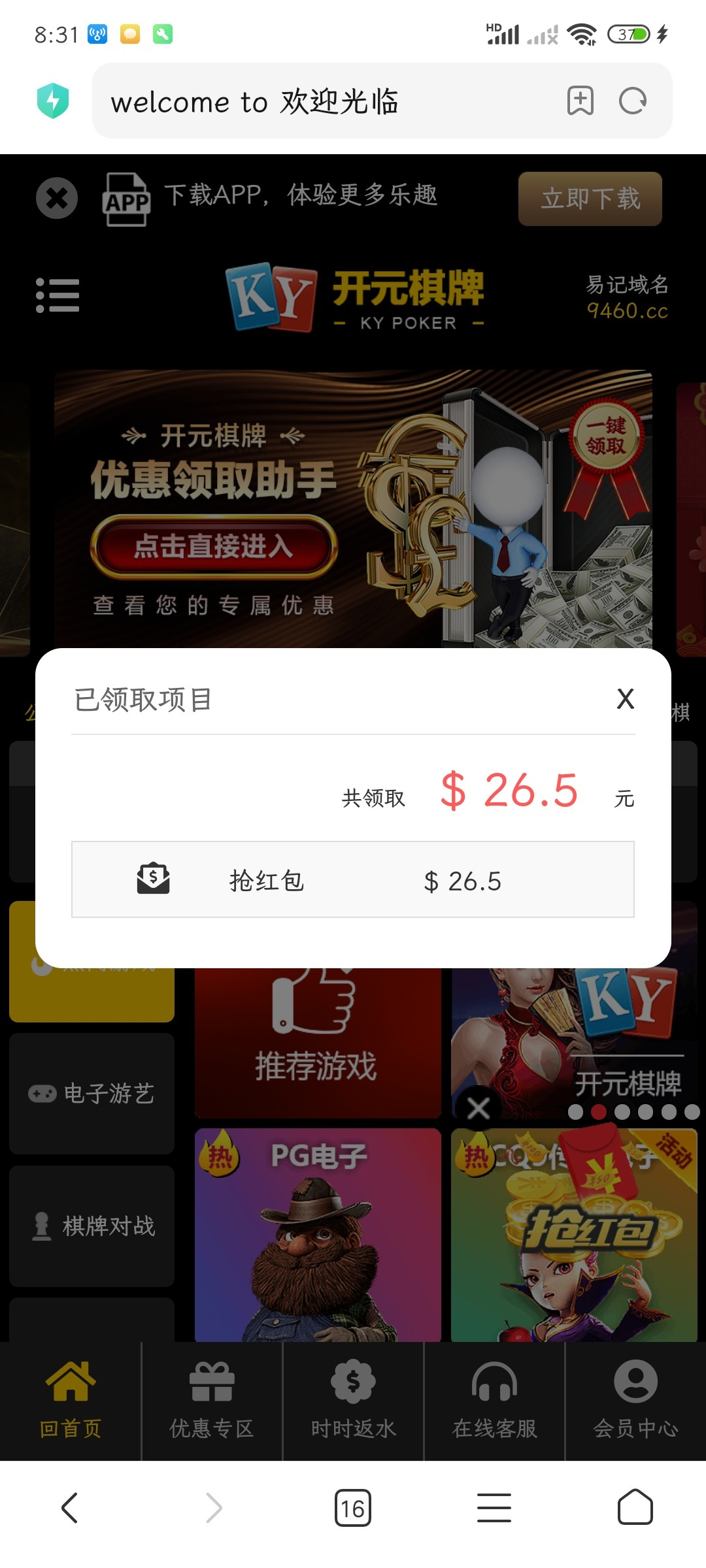Open the hamburger menu
This screenshot has width=706, height=1568.
point(58,295)
